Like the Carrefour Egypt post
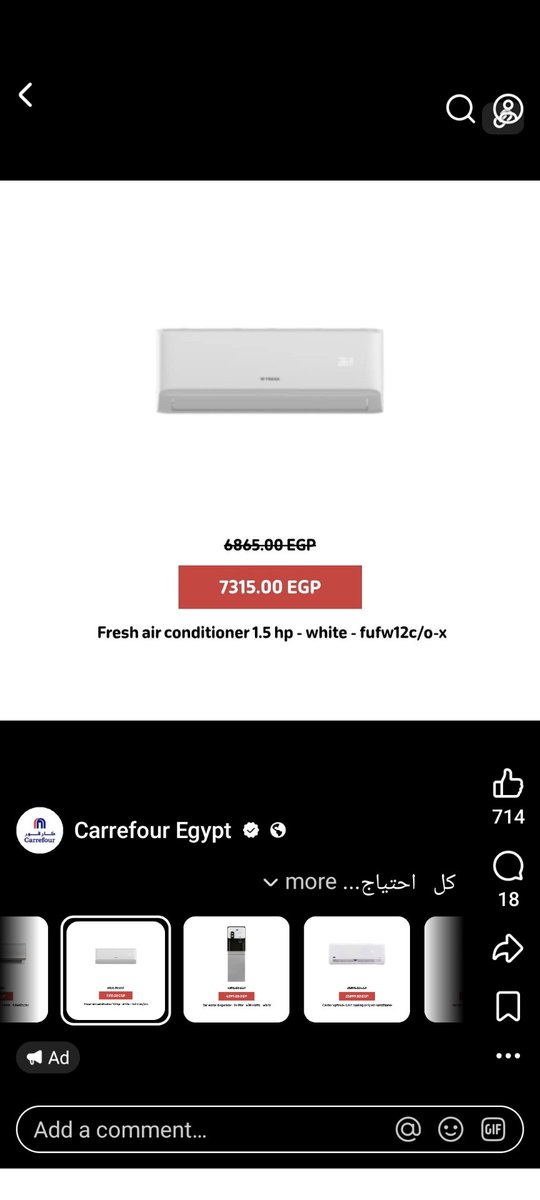 [508, 783]
